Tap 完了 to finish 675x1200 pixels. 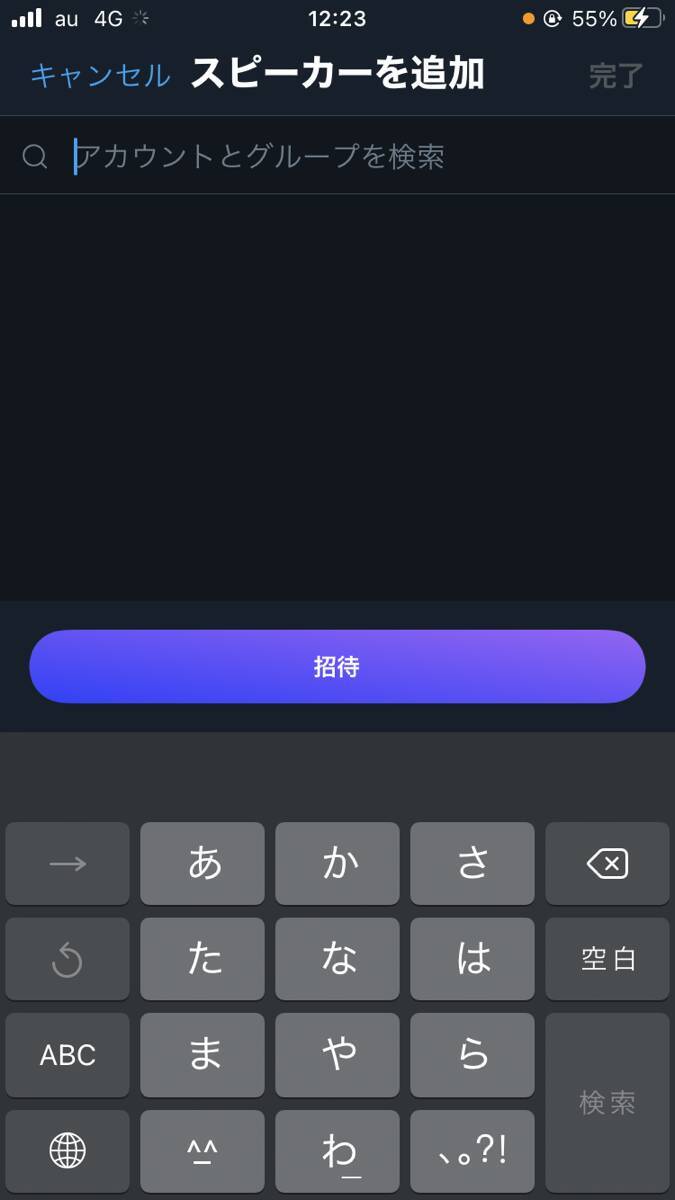615,76
